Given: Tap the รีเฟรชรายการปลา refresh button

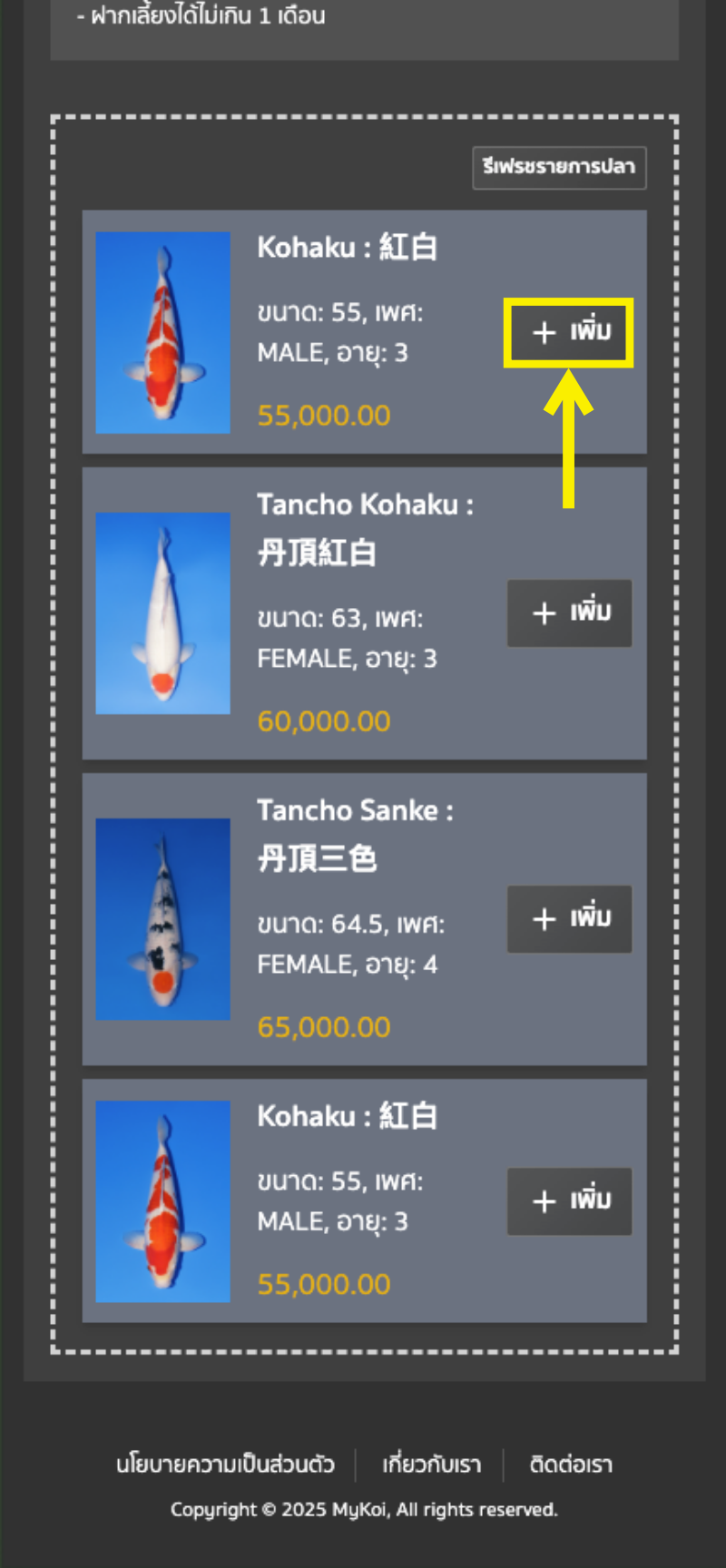Looking at the screenshot, I should pos(559,168).
